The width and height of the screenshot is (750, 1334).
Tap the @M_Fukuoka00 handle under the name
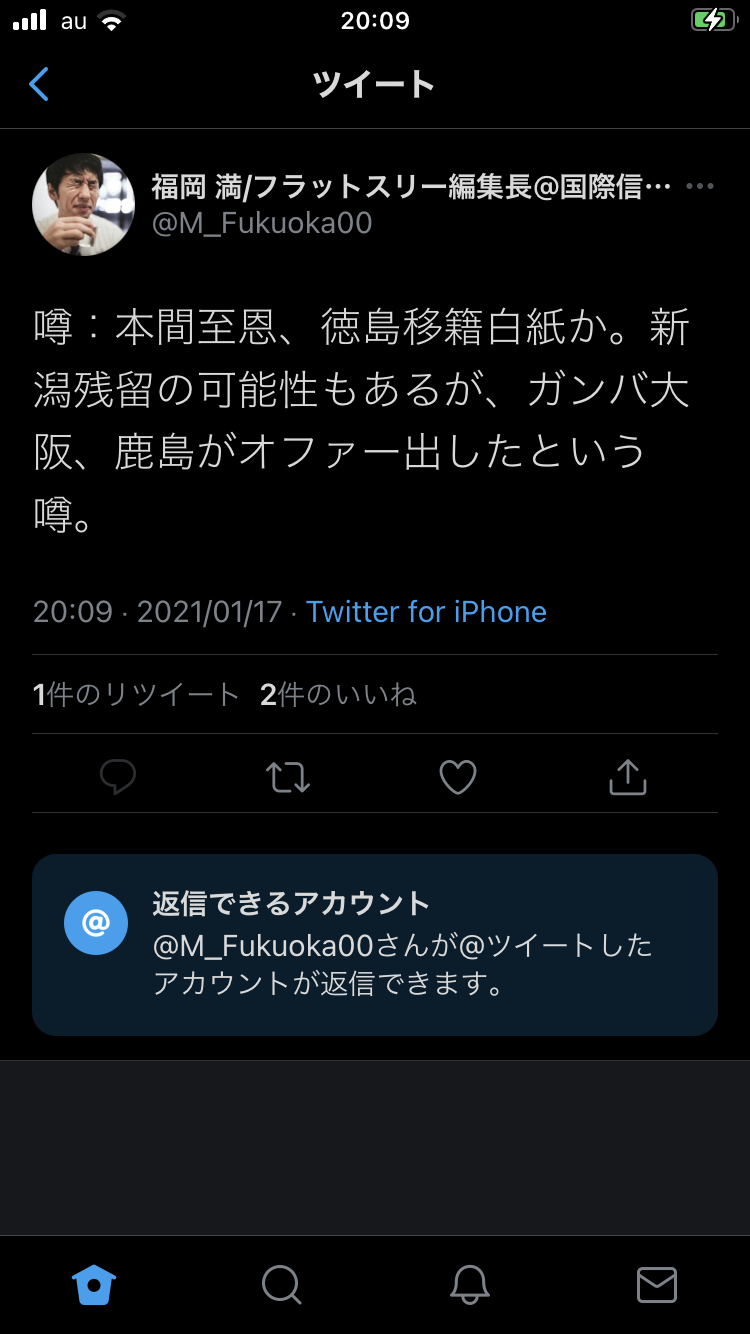262,222
